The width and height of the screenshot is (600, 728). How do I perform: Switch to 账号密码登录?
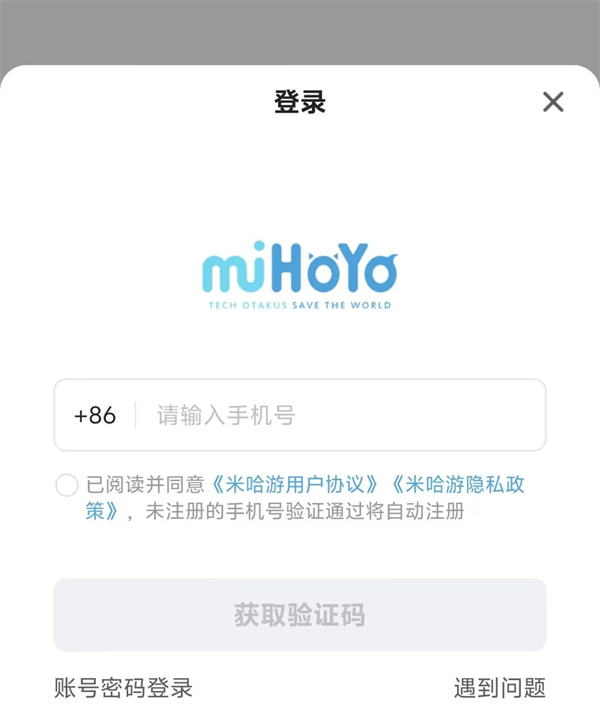(x=123, y=688)
